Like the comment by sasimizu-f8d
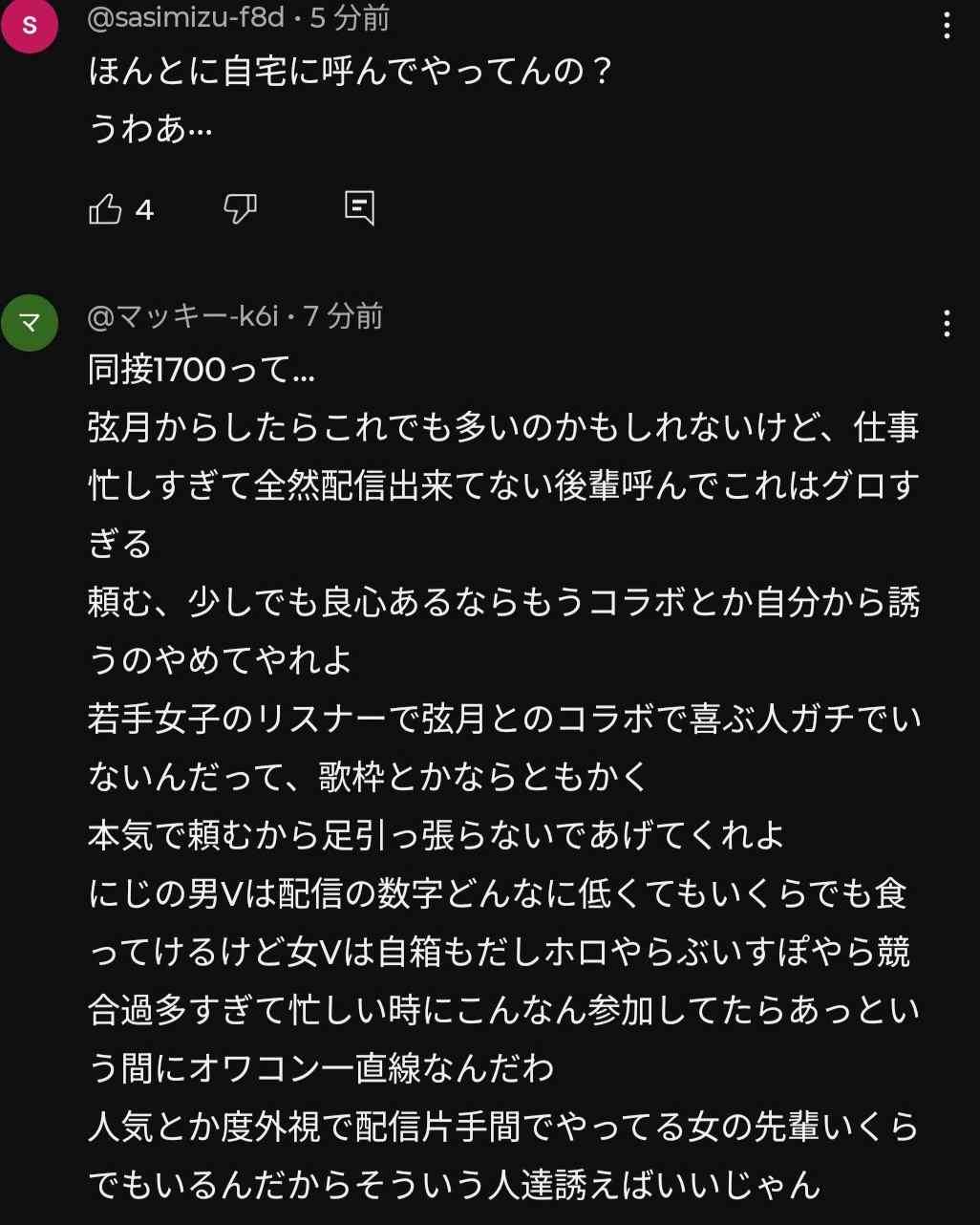The image size is (980, 1225). (106, 208)
